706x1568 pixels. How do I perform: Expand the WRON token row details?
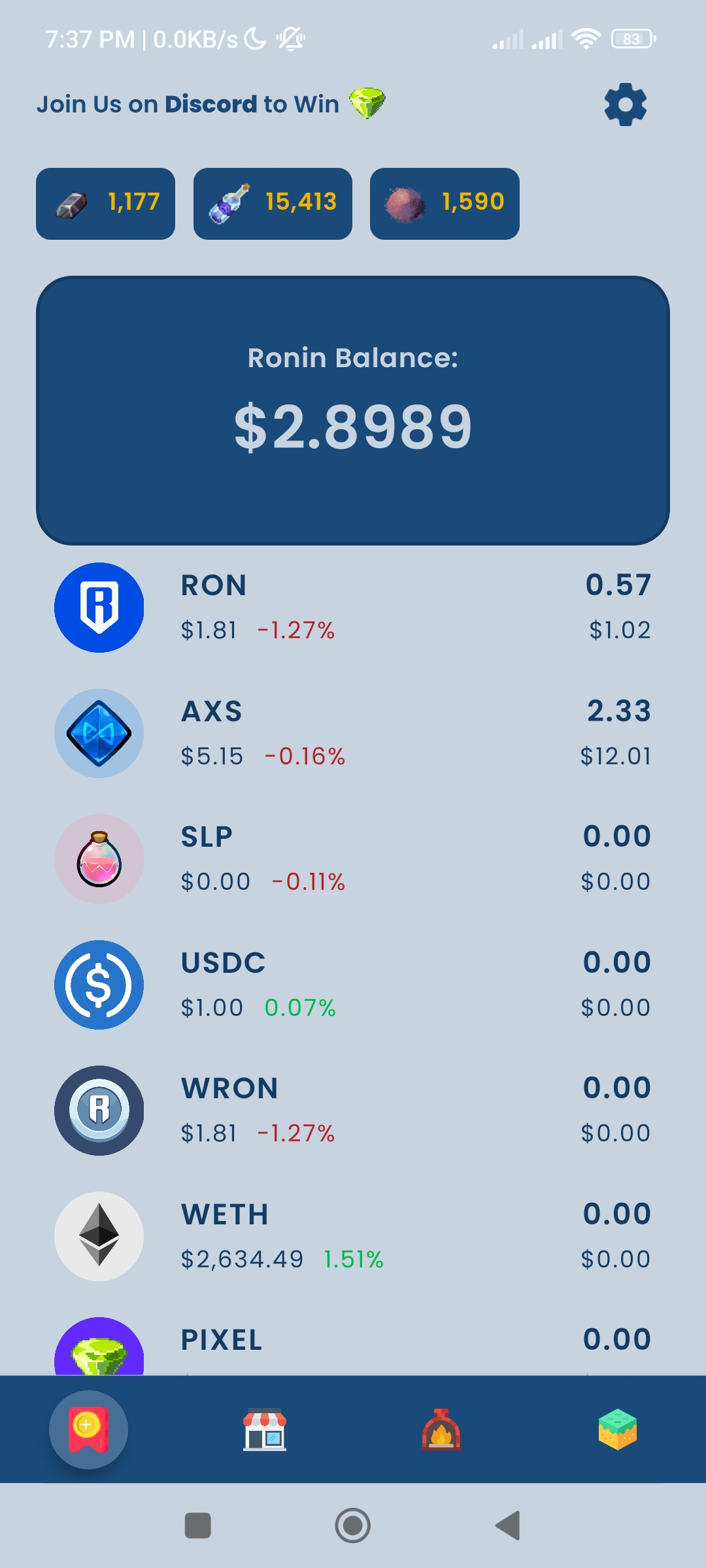353,1111
